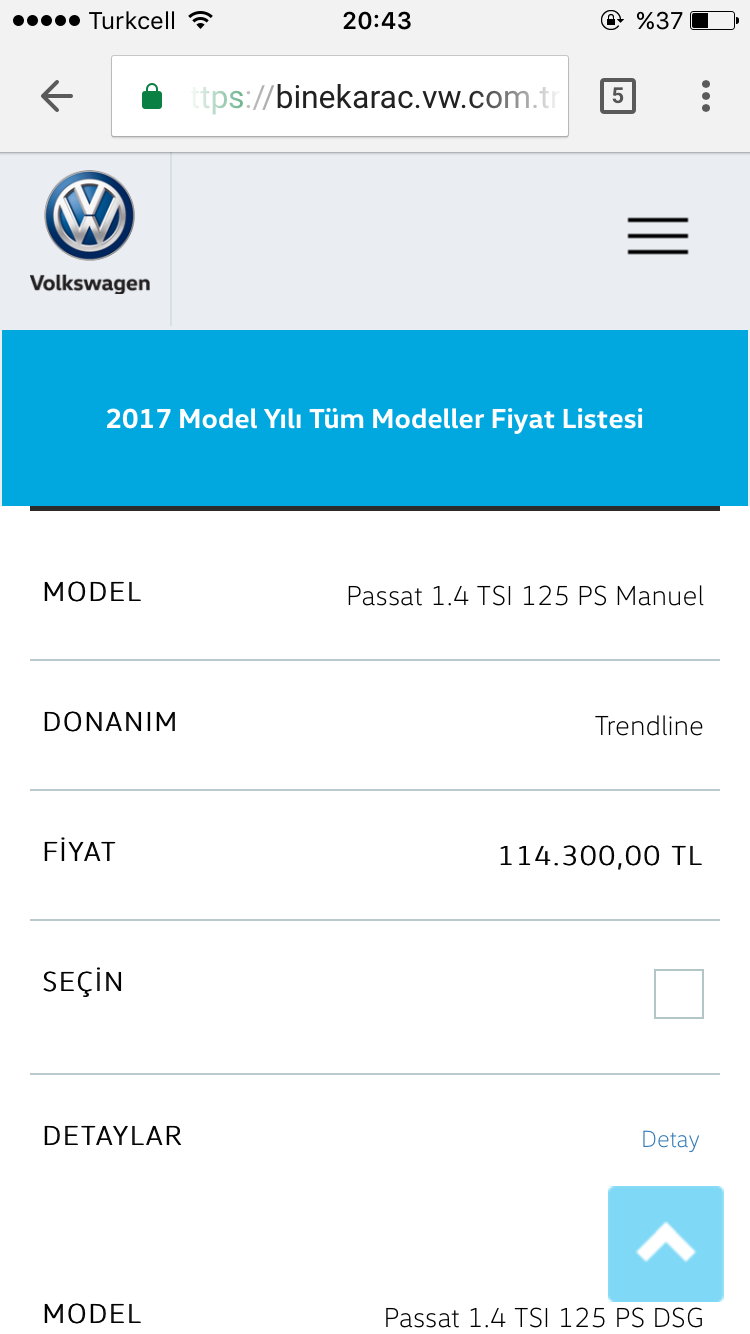Tap the scroll-to-top arrow button
The width and height of the screenshot is (750, 1334).
coord(666,1243)
